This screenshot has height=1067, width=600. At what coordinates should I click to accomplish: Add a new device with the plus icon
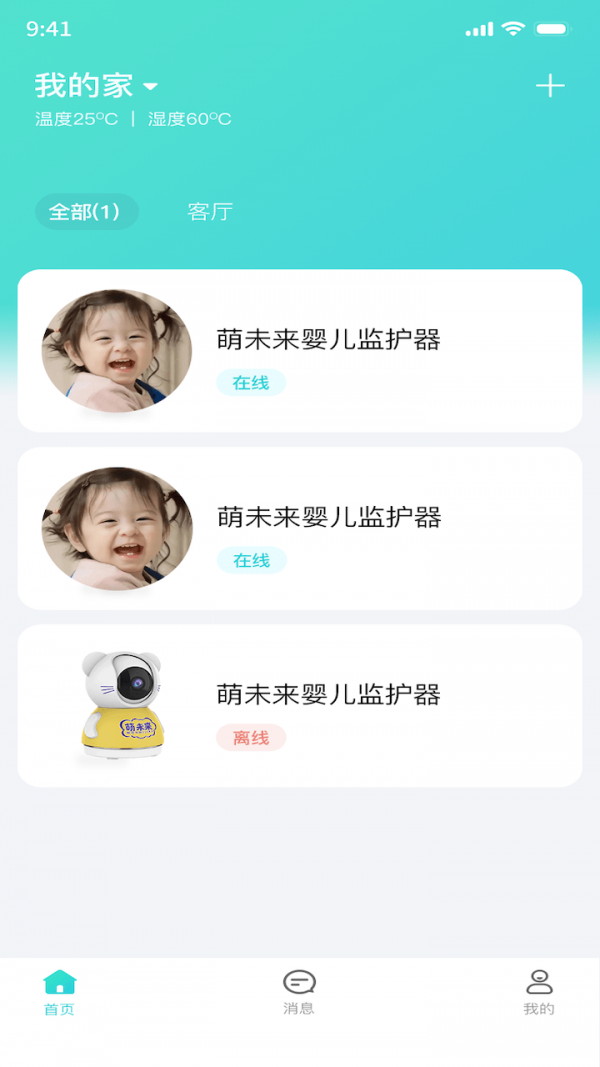pyautogui.click(x=550, y=86)
